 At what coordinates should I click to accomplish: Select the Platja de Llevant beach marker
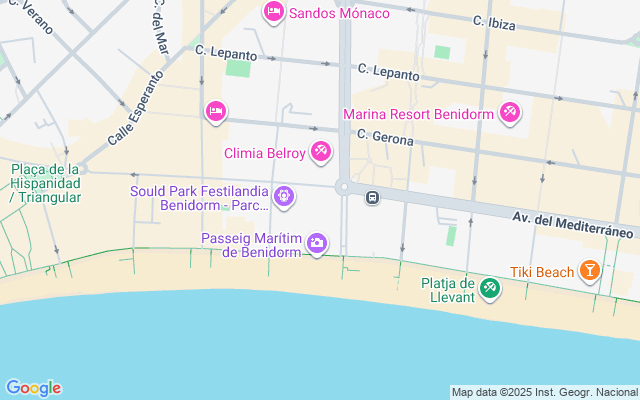click(x=490, y=289)
